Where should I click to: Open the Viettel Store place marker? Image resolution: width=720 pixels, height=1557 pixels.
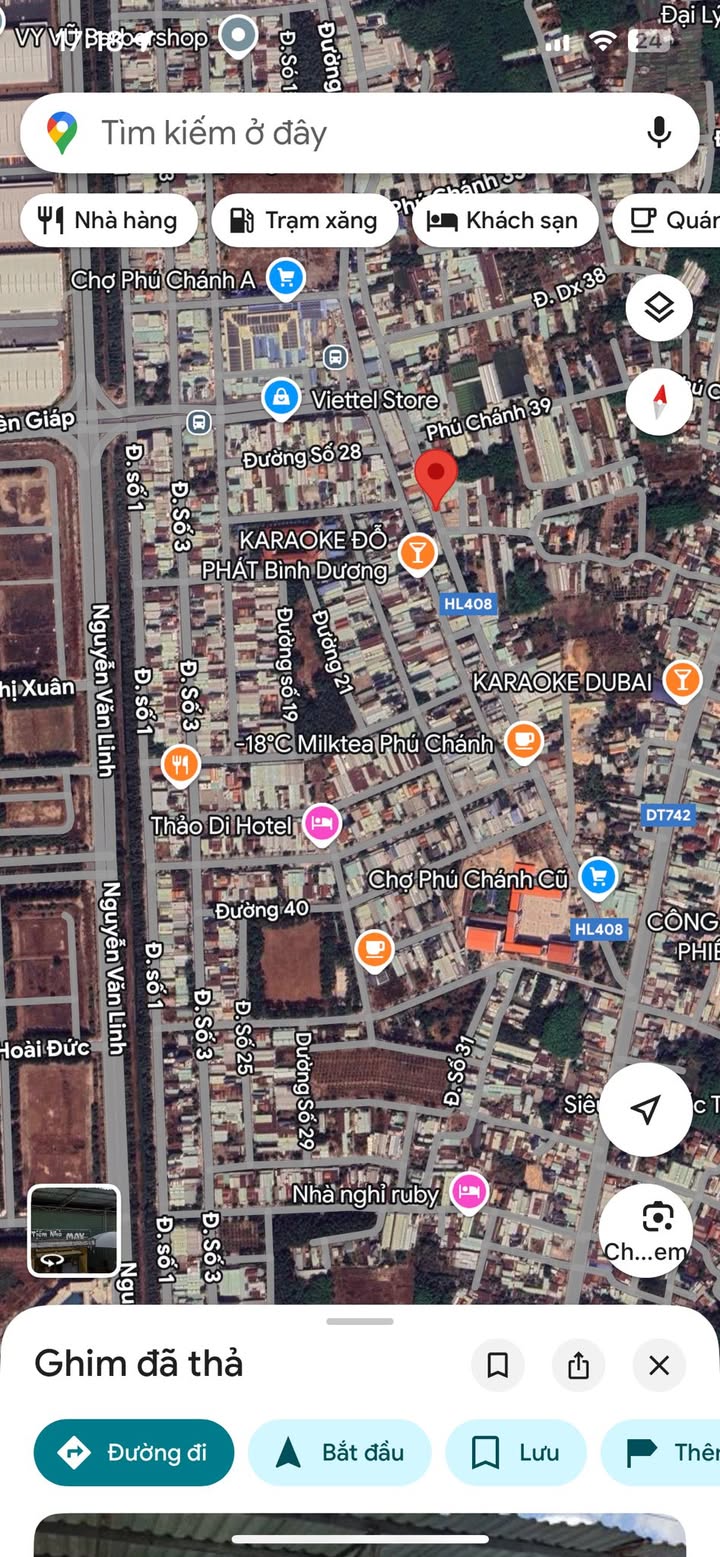click(x=281, y=398)
